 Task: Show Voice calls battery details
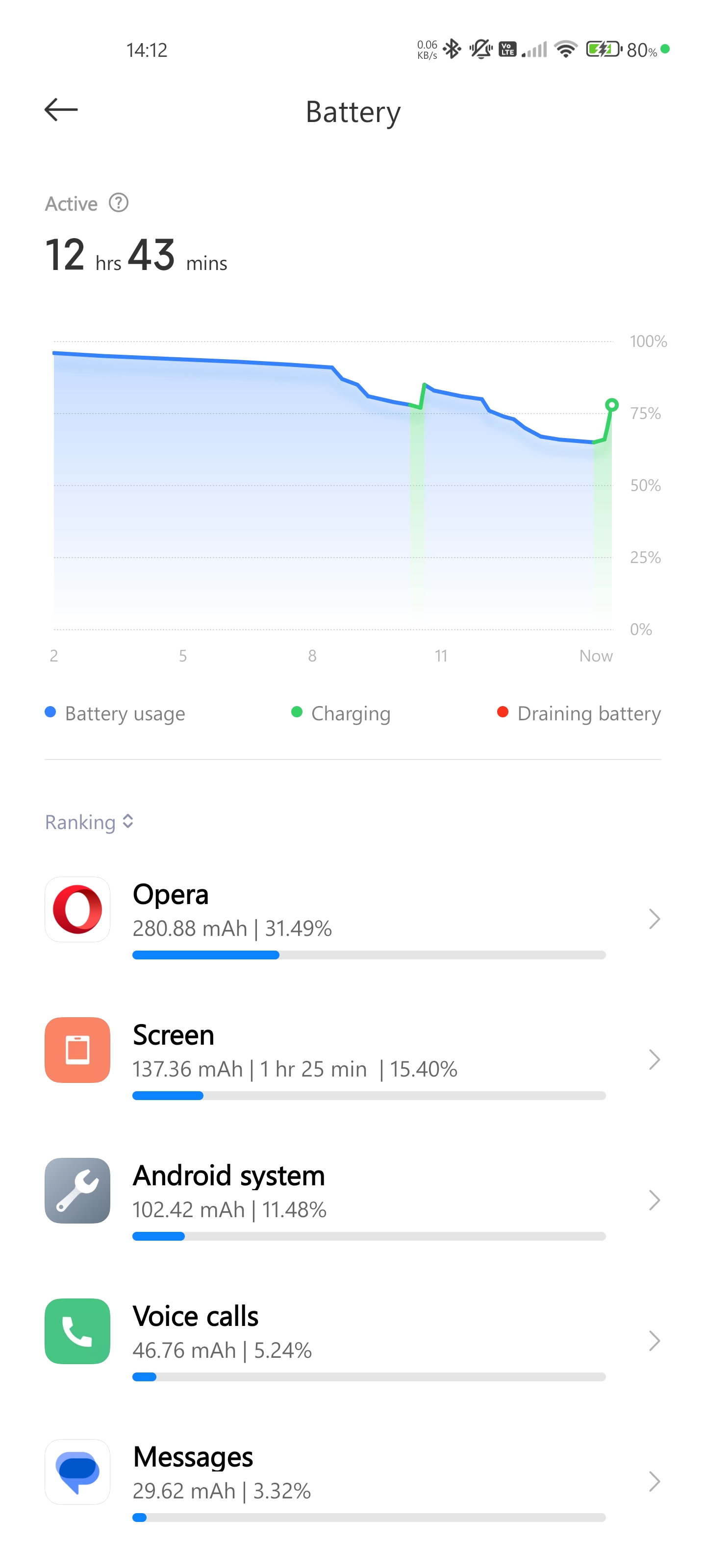click(353, 1340)
